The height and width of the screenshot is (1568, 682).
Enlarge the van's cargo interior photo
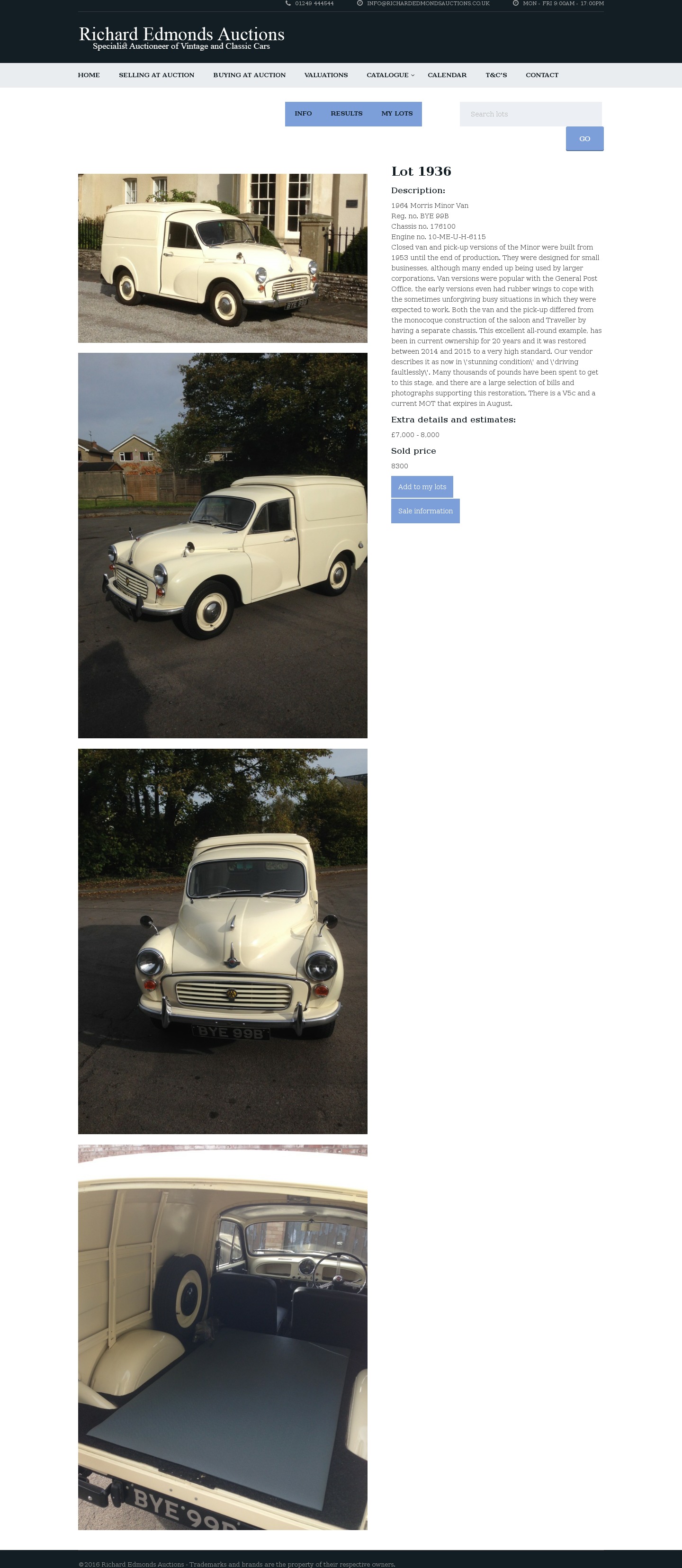click(222, 1339)
